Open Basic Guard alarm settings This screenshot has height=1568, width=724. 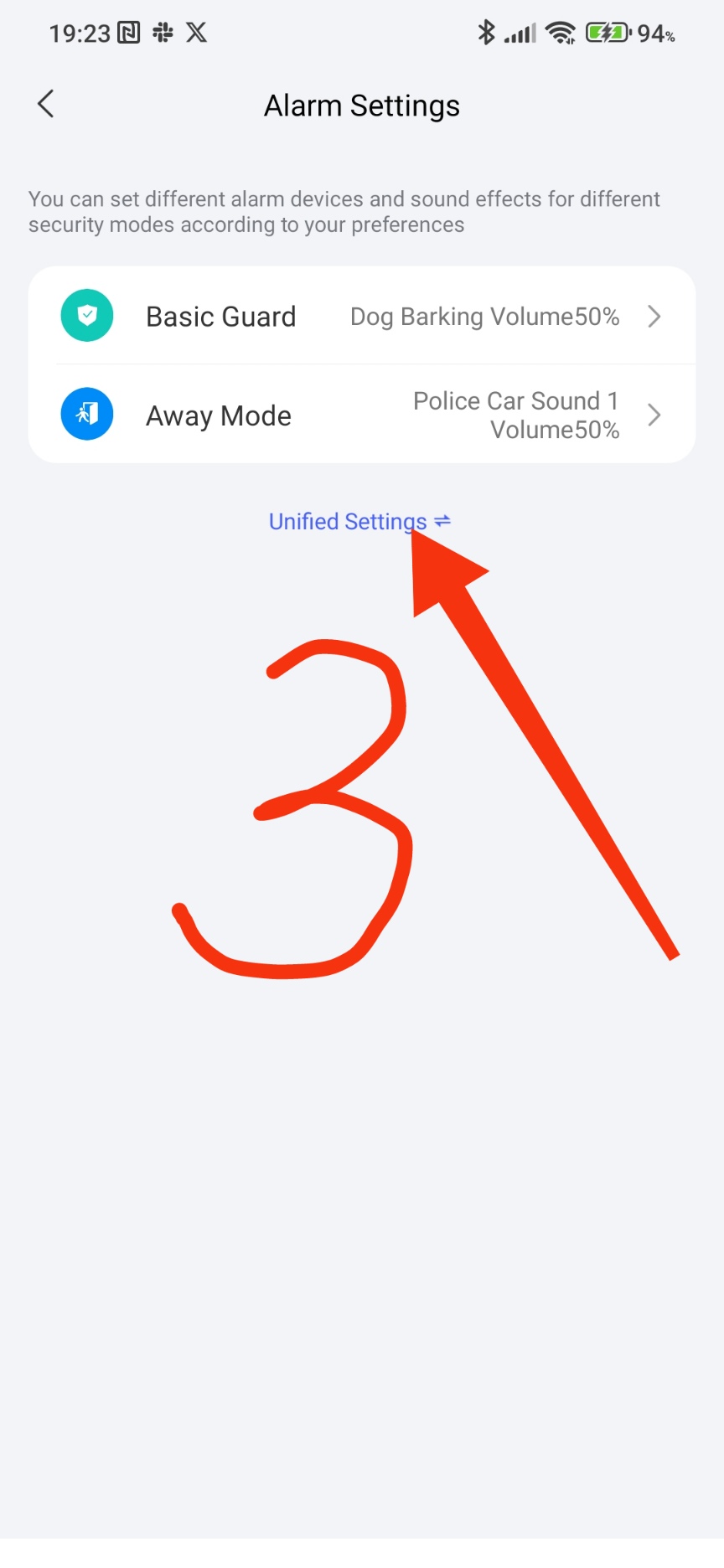(361, 317)
